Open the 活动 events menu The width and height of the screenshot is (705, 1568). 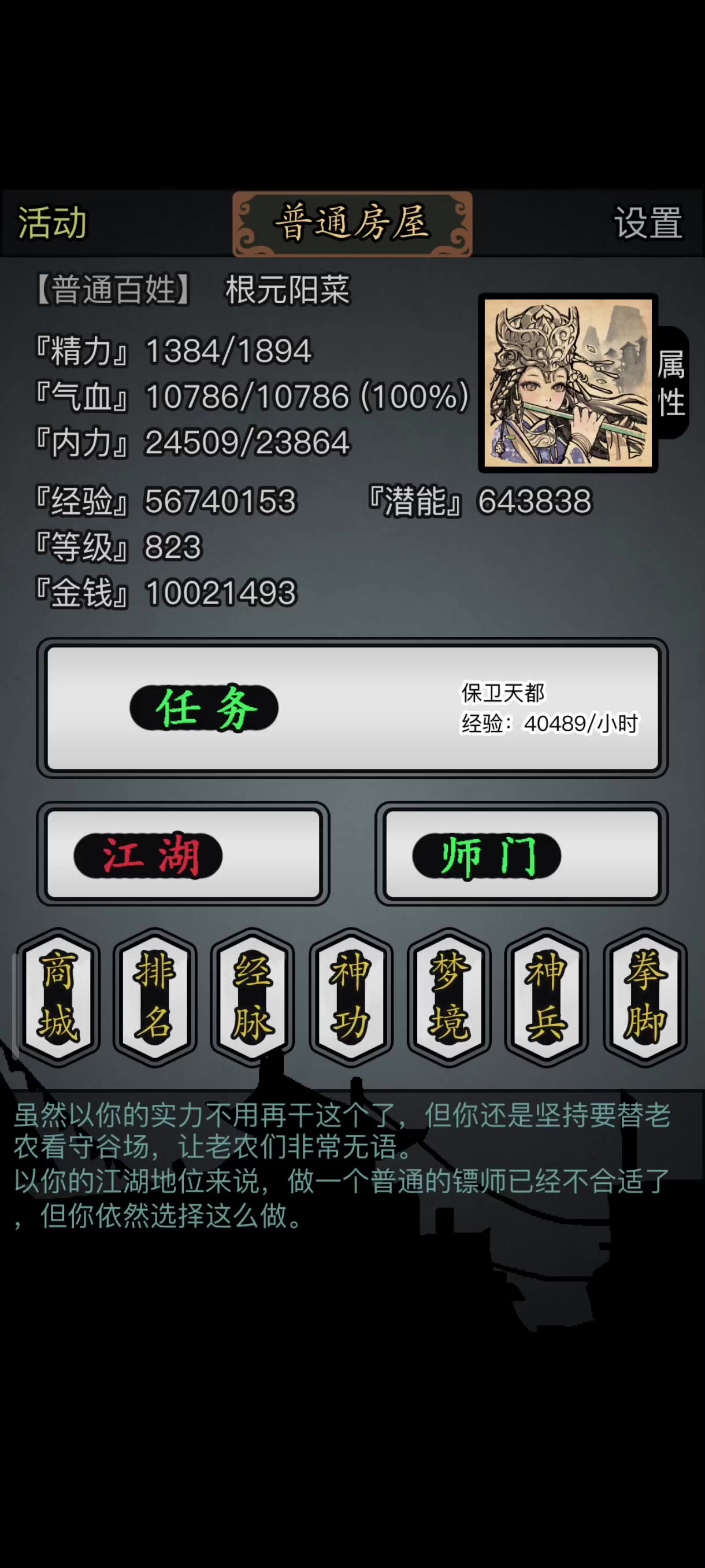[53, 223]
